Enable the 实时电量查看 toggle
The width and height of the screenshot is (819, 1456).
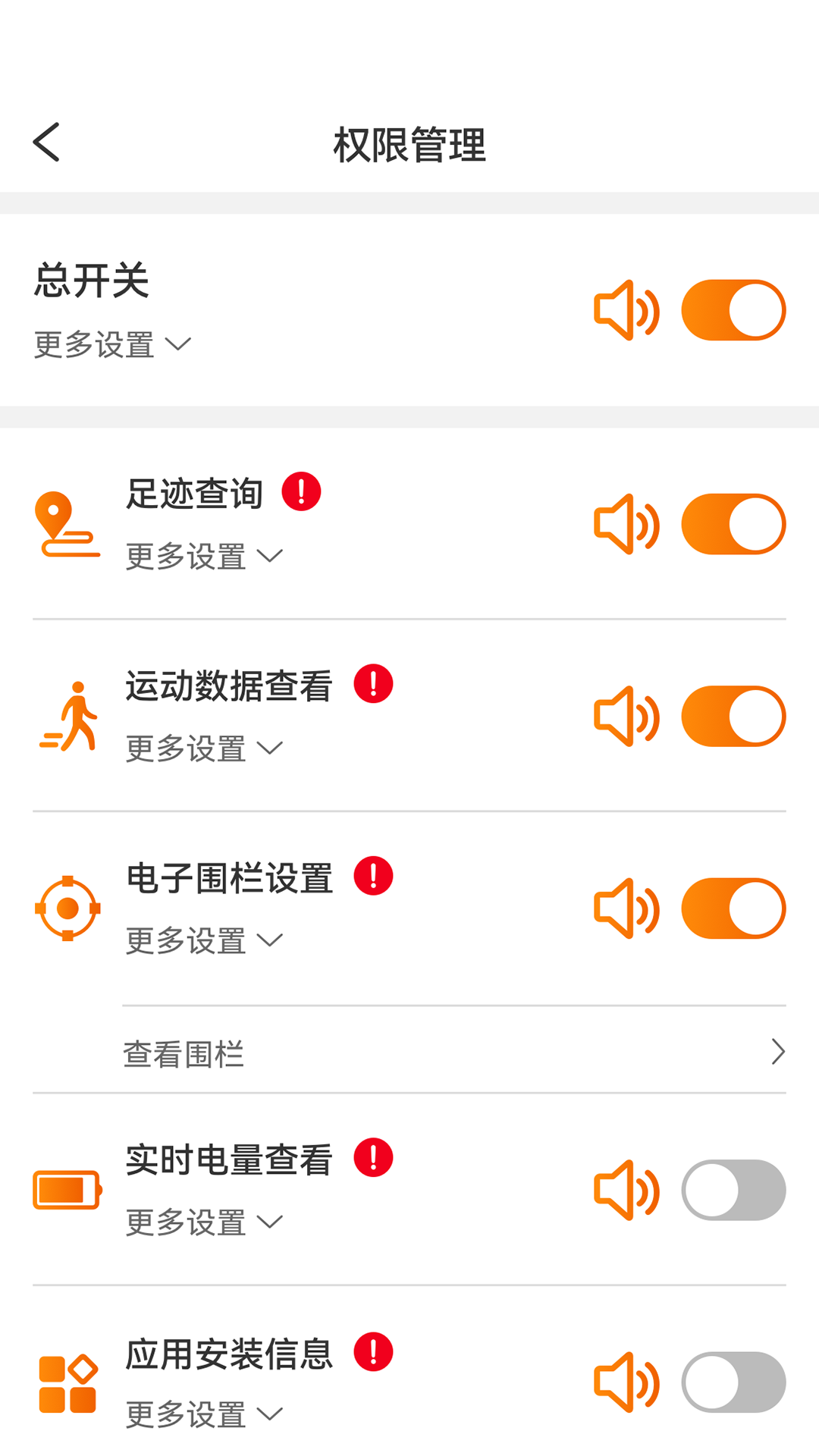pyautogui.click(x=733, y=1189)
